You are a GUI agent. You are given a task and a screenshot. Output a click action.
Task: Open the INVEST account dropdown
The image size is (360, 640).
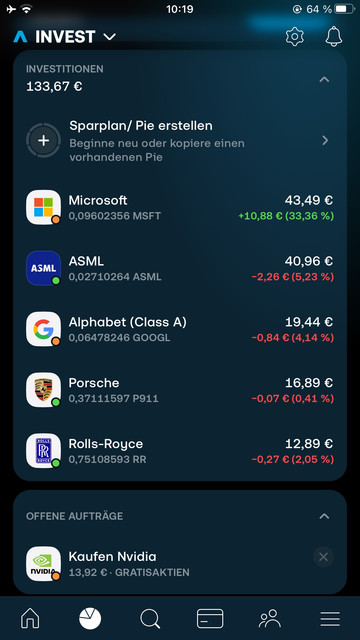(64, 37)
